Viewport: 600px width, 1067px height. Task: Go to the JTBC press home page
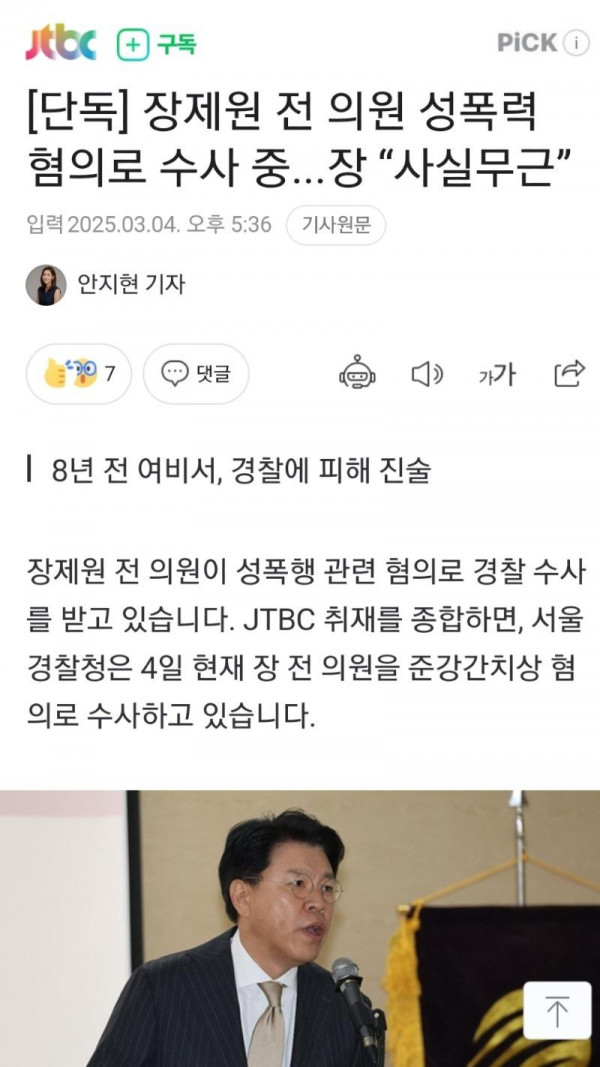[x=60, y=43]
